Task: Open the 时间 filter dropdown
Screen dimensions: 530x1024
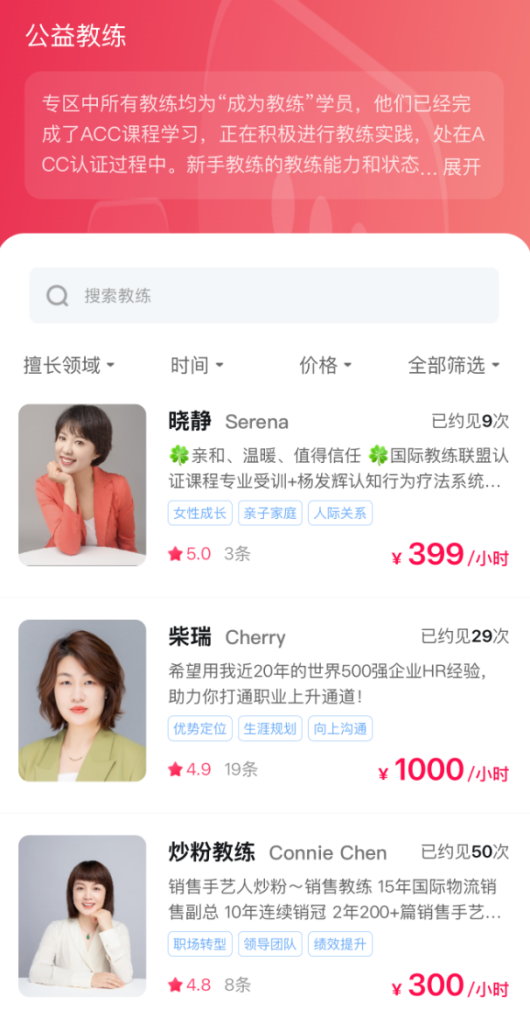Action: [196, 365]
